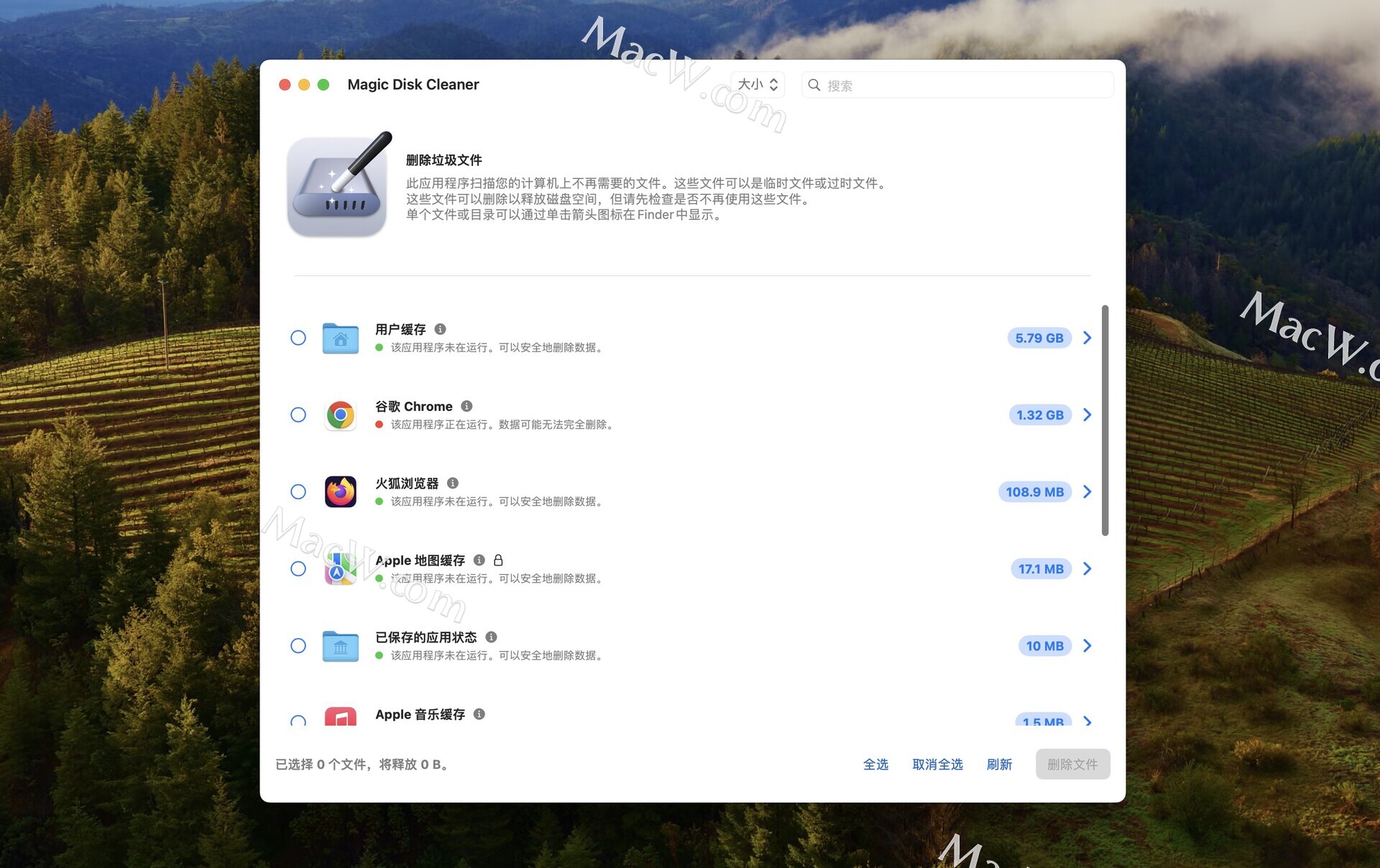
Task: Click the 搜索 search field
Action: [x=963, y=85]
